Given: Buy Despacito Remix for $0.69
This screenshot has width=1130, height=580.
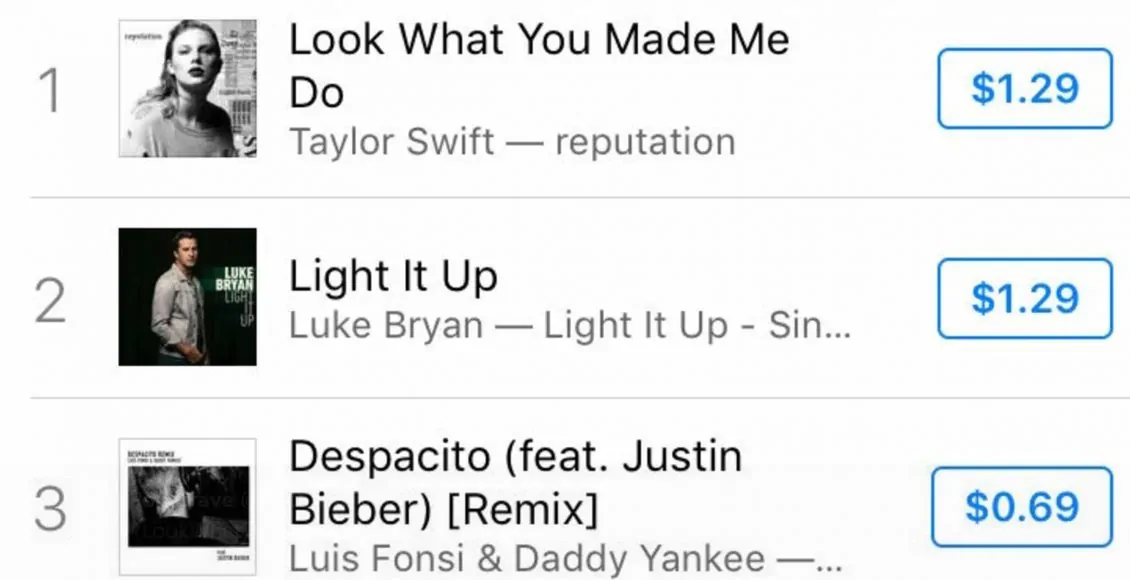Looking at the screenshot, I should [x=1021, y=507].
